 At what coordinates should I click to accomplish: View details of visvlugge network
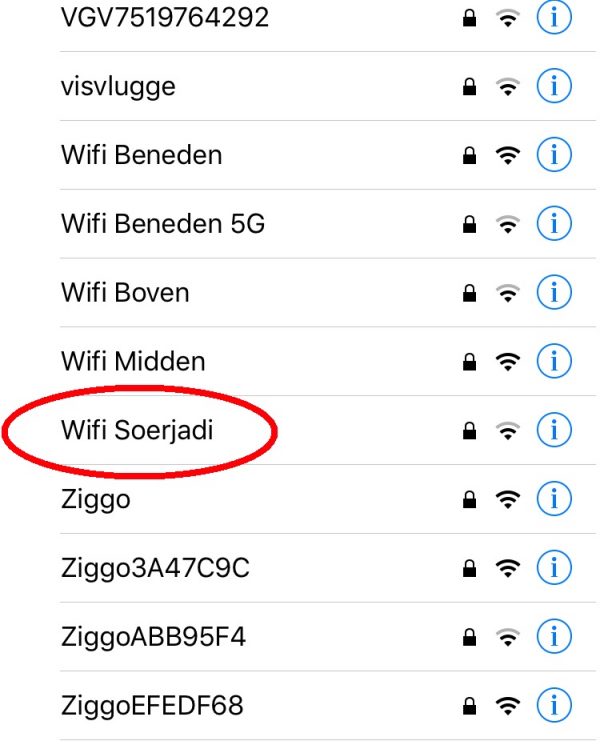tap(553, 87)
